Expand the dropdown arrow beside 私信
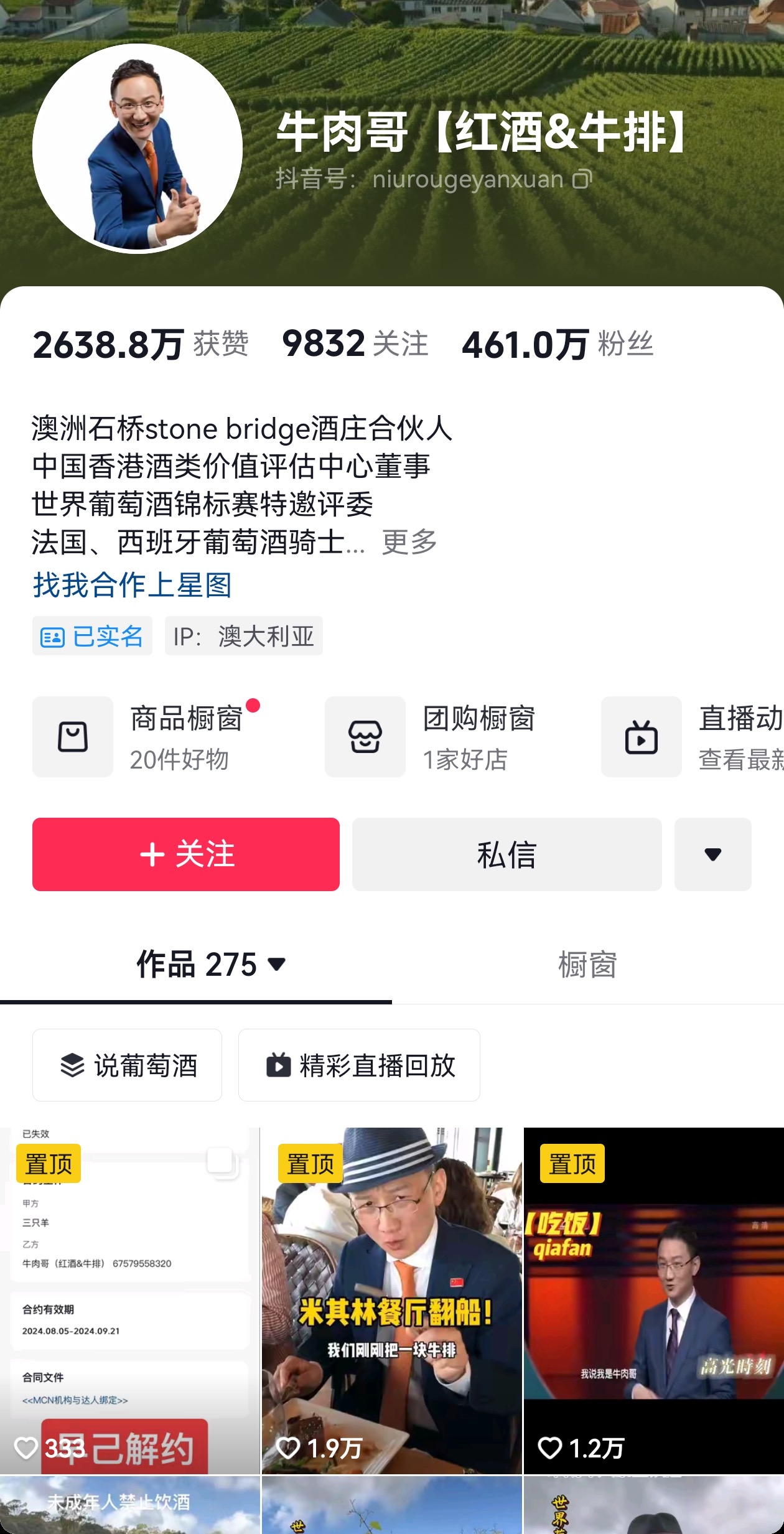The width and height of the screenshot is (784, 1534). coord(712,854)
